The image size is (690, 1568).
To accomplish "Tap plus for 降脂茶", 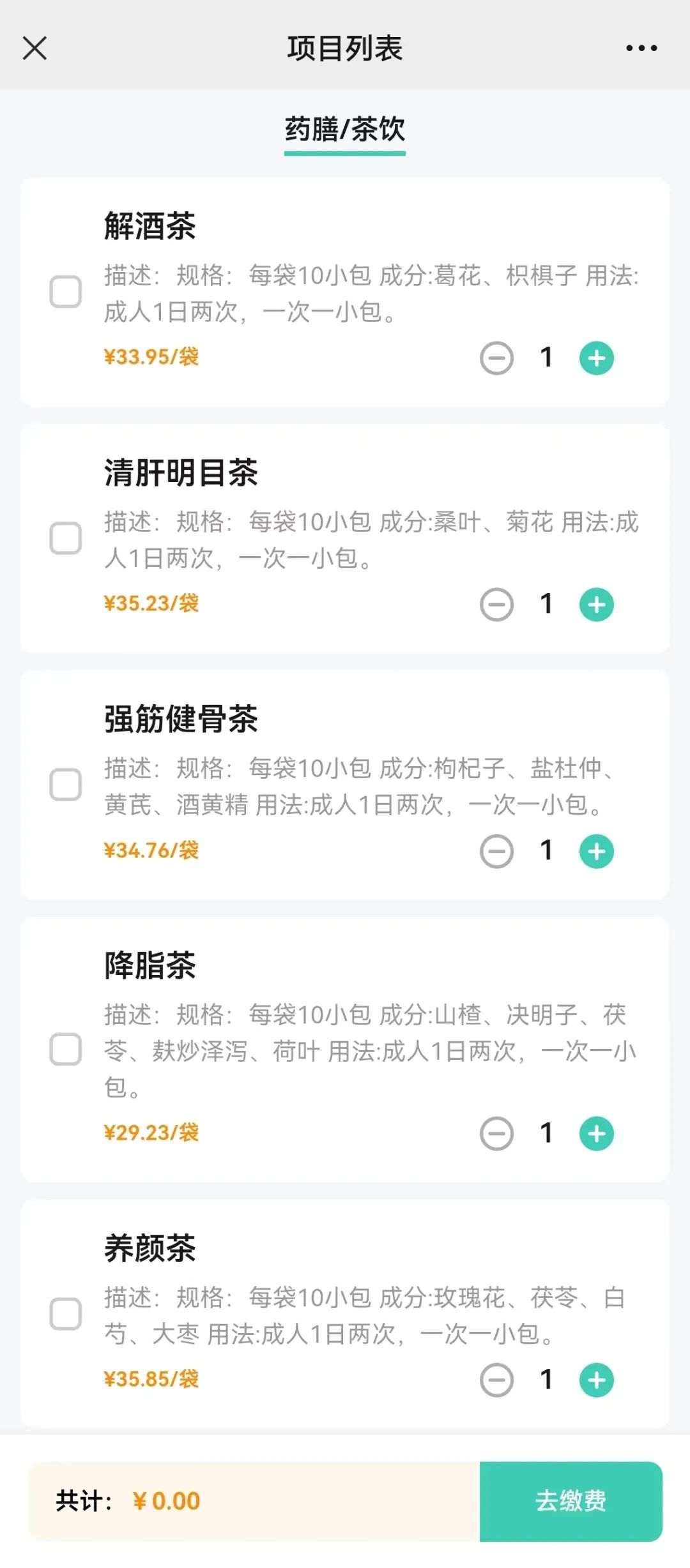I will 597,1133.
